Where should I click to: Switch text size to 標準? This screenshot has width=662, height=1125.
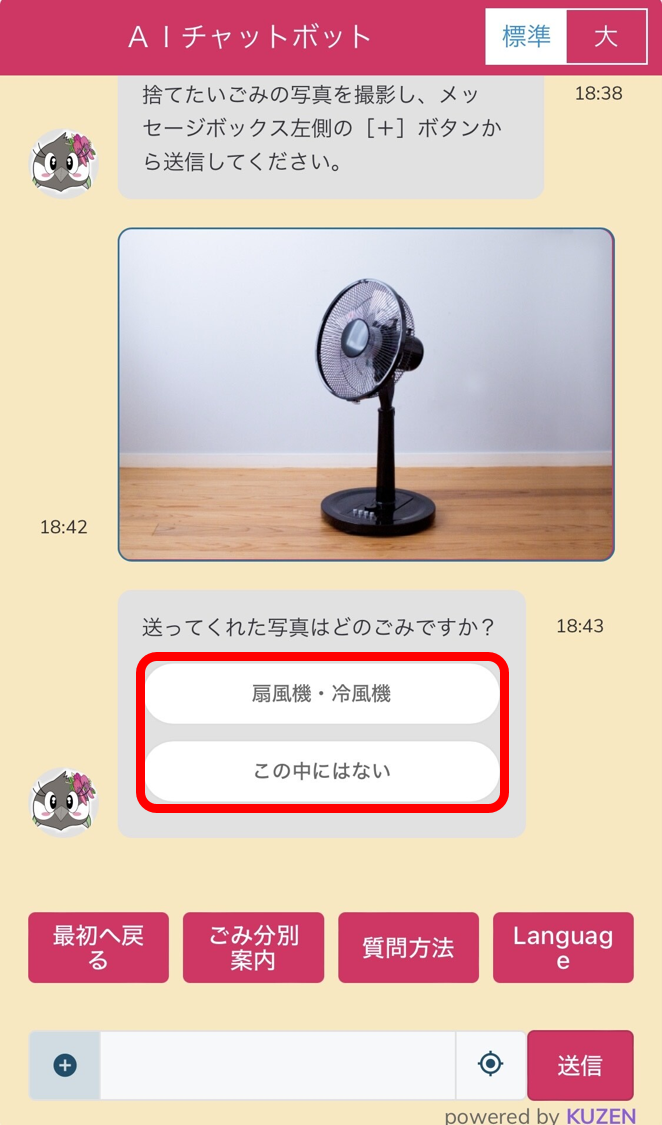tap(526, 37)
